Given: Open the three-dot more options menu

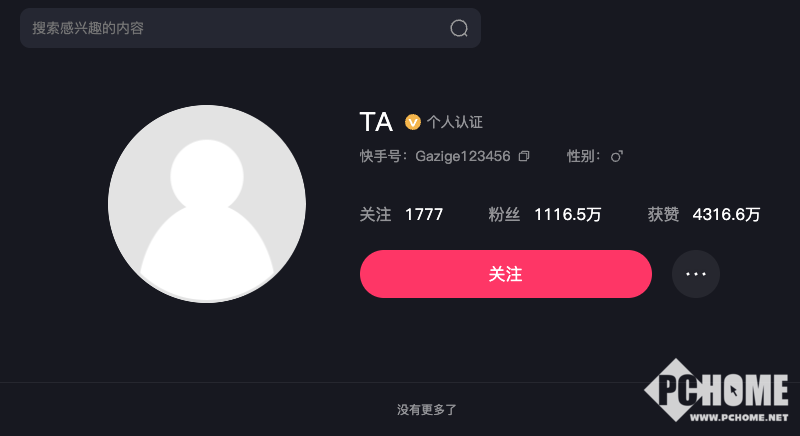Looking at the screenshot, I should pyautogui.click(x=695, y=274).
